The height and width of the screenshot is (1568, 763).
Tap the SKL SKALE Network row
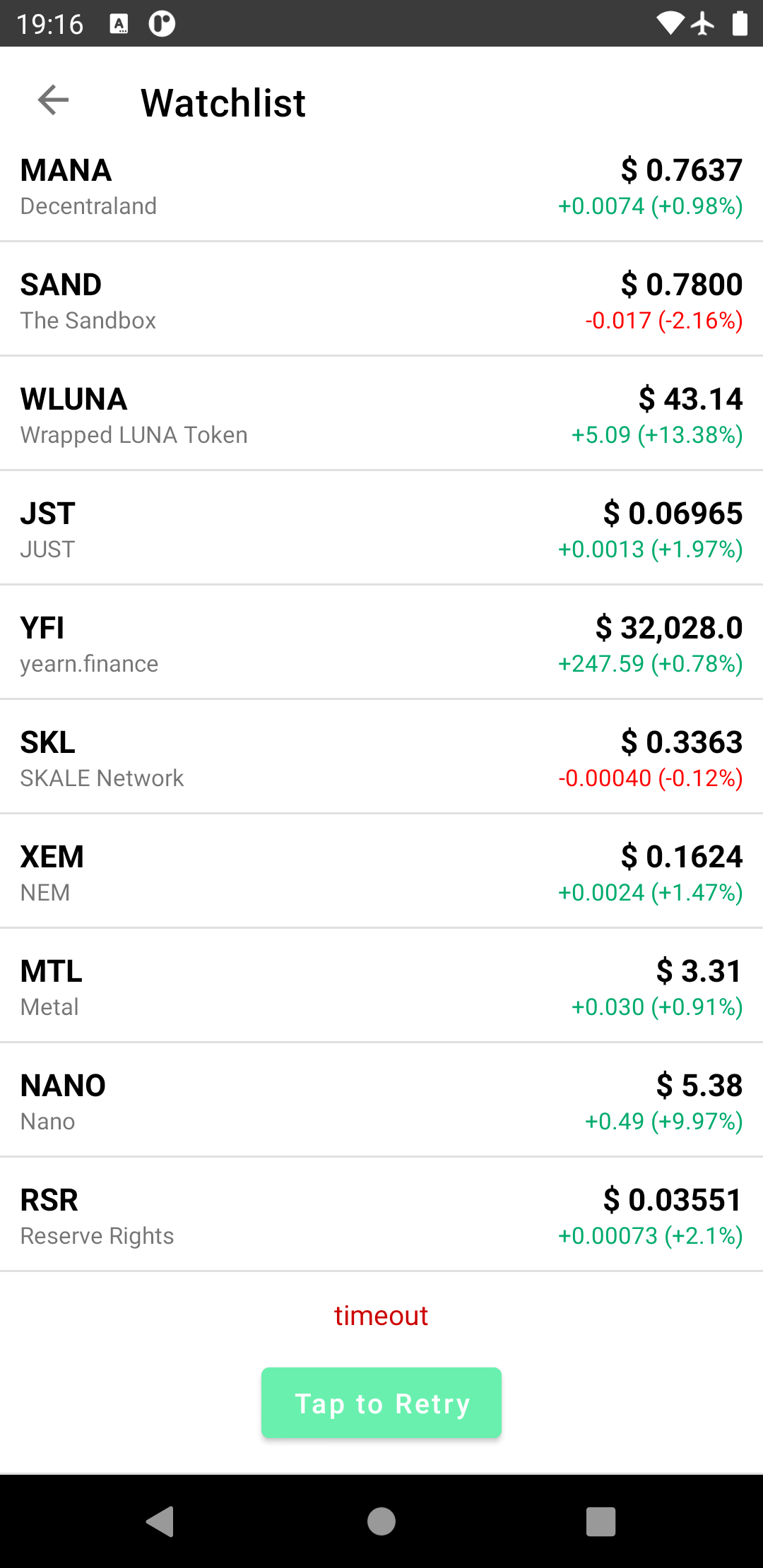point(381,759)
